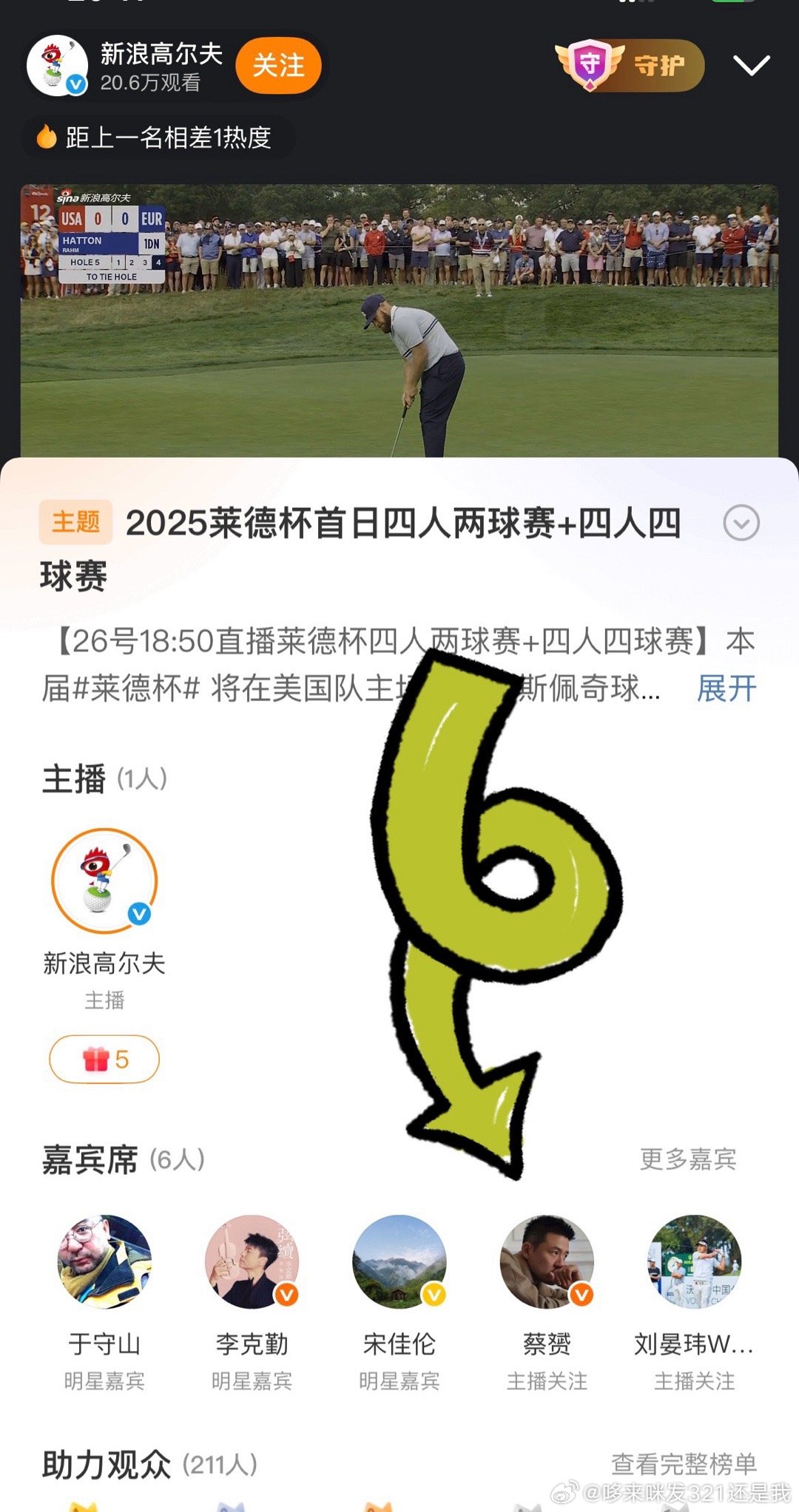Expand the 主题 title dropdown arrow
Screen dimensions: 799x1512
coord(741,523)
